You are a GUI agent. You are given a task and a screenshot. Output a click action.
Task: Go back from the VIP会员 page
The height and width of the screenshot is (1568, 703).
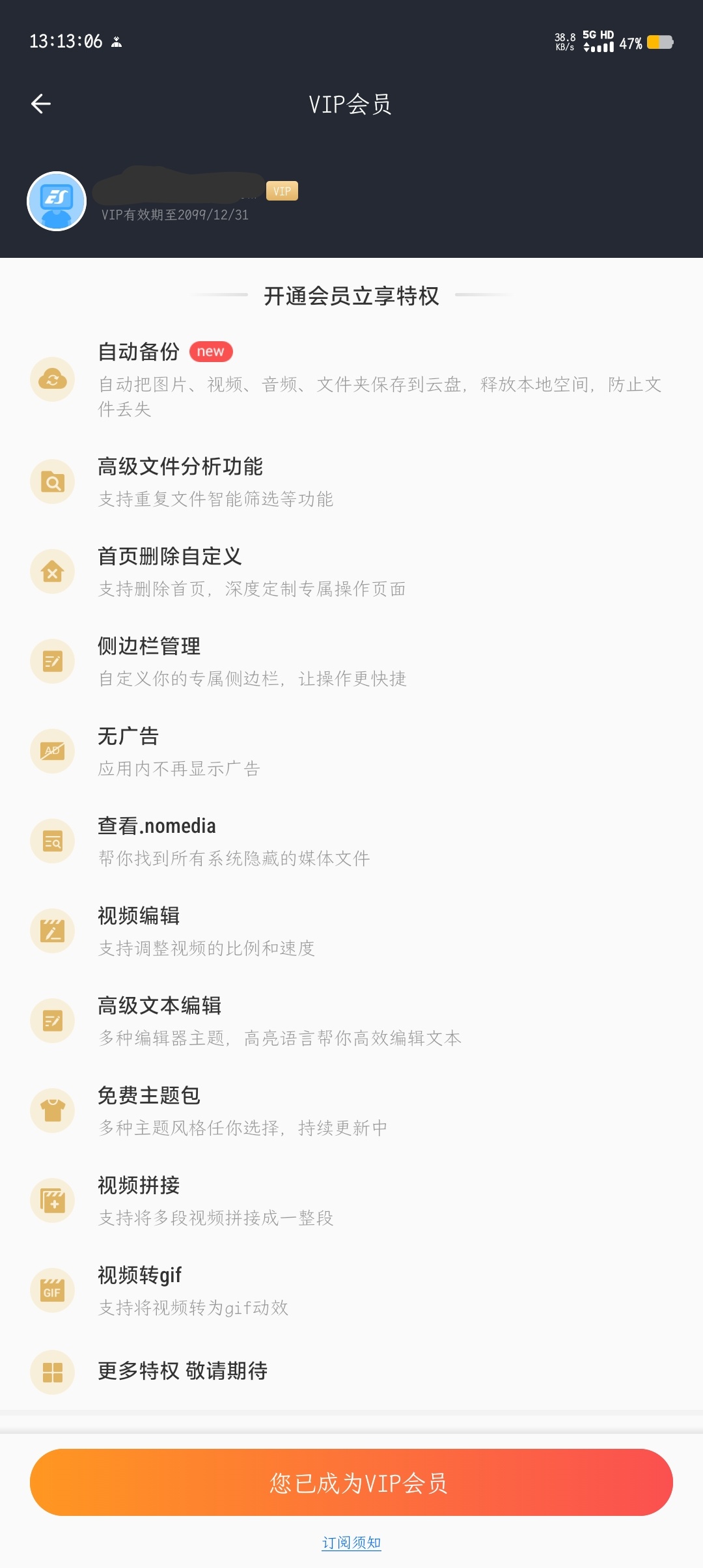click(x=41, y=104)
